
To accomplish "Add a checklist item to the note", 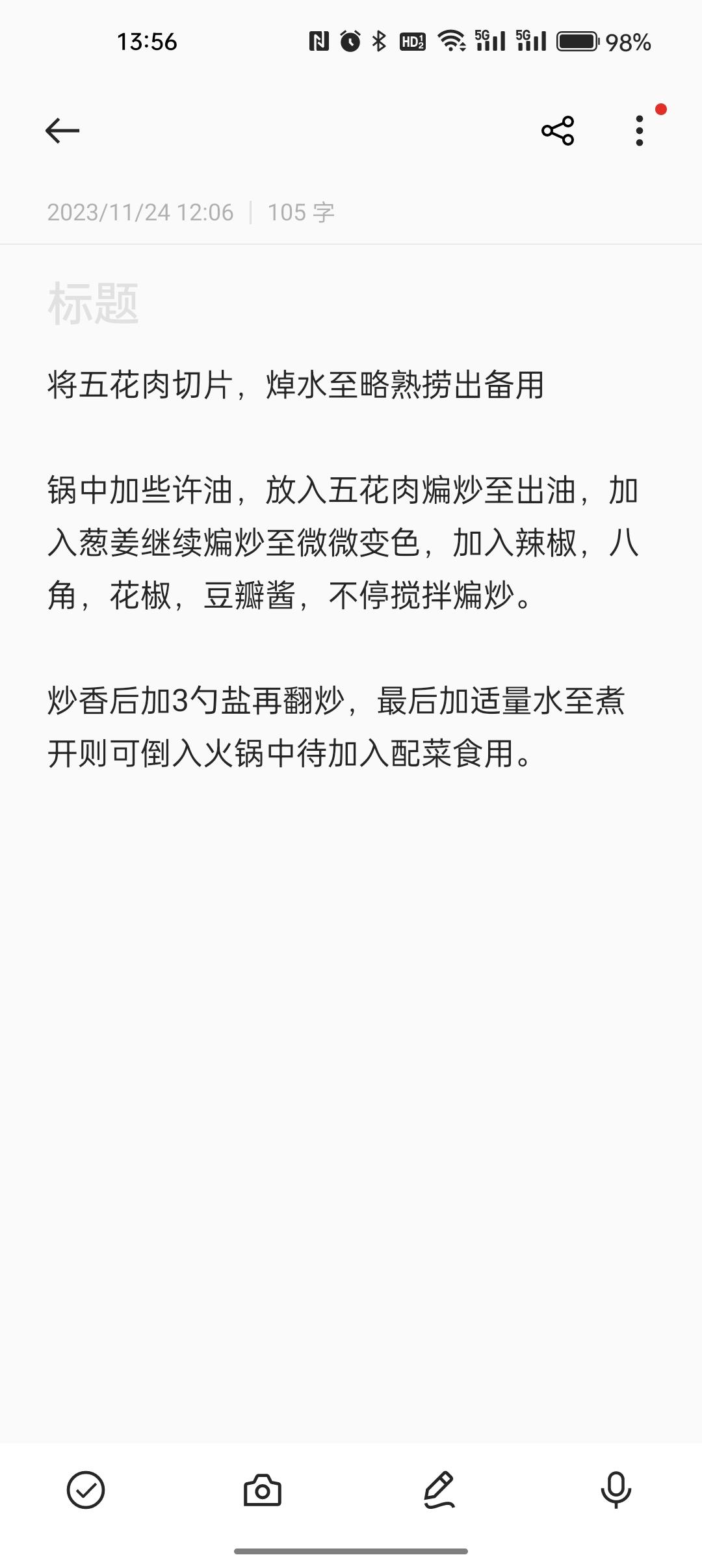I will [x=86, y=1490].
